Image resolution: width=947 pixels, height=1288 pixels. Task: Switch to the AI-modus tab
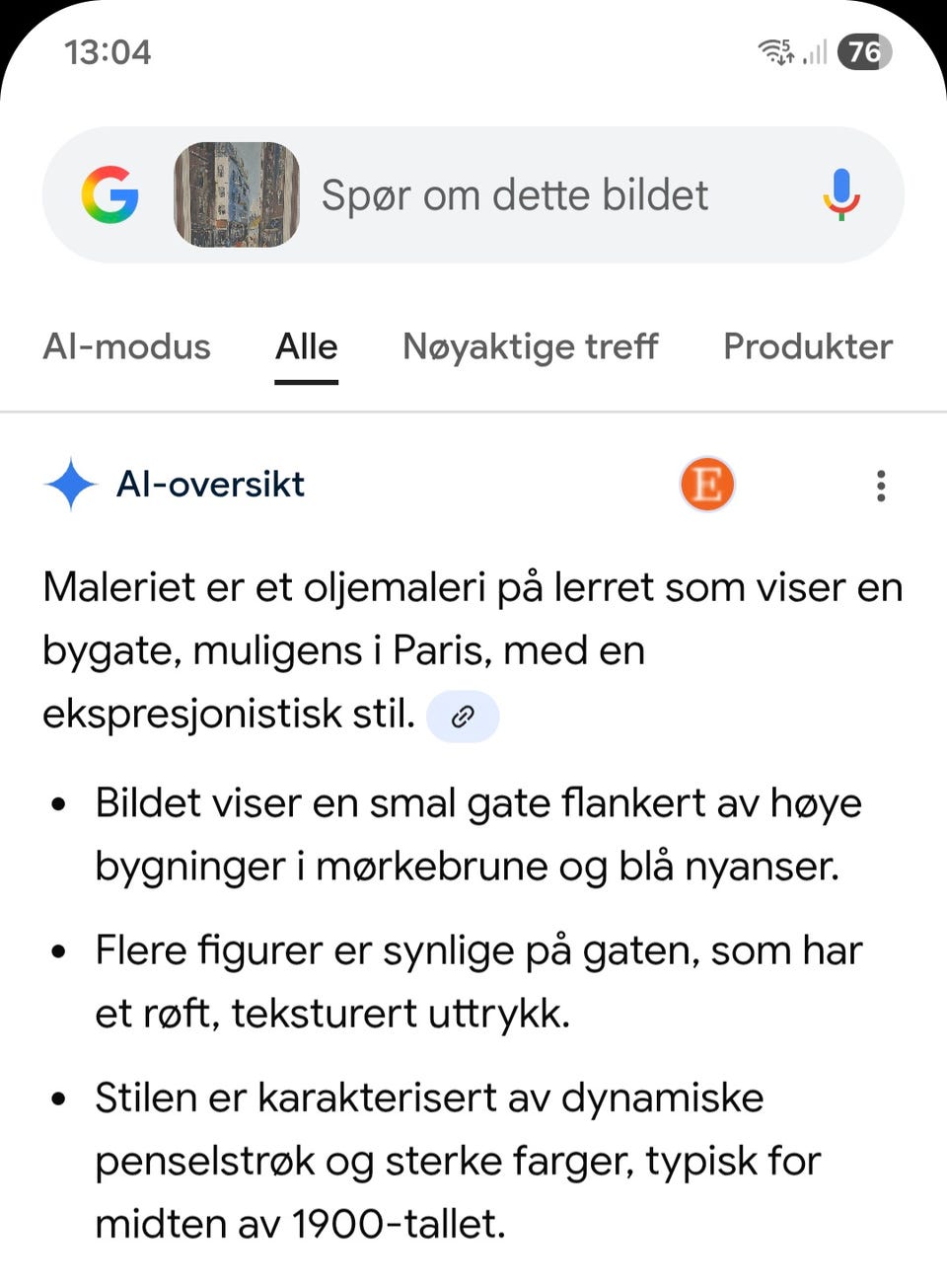(x=126, y=346)
